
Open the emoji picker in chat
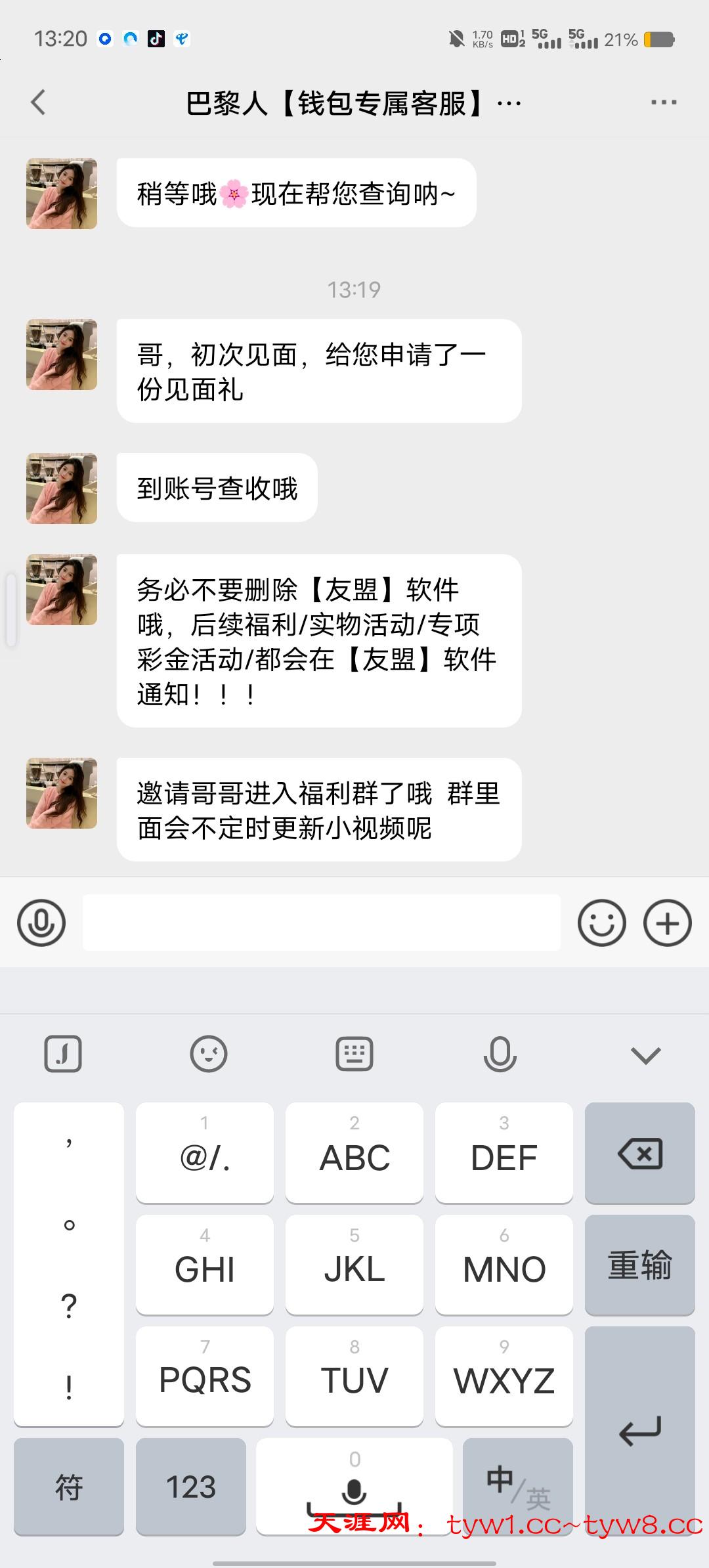point(601,923)
